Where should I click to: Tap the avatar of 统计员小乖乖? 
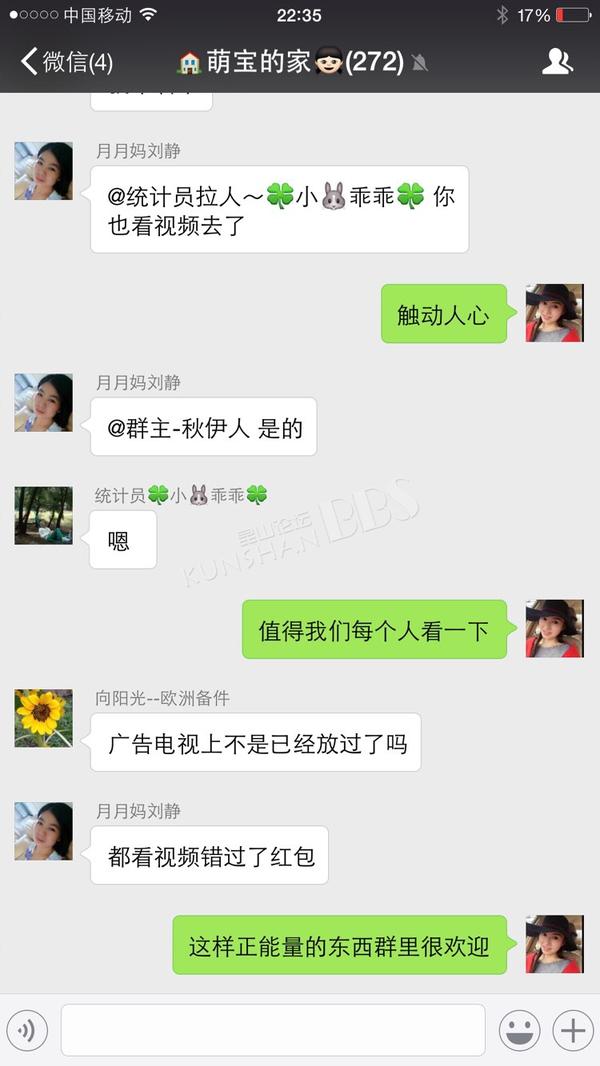(x=43, y=515)
